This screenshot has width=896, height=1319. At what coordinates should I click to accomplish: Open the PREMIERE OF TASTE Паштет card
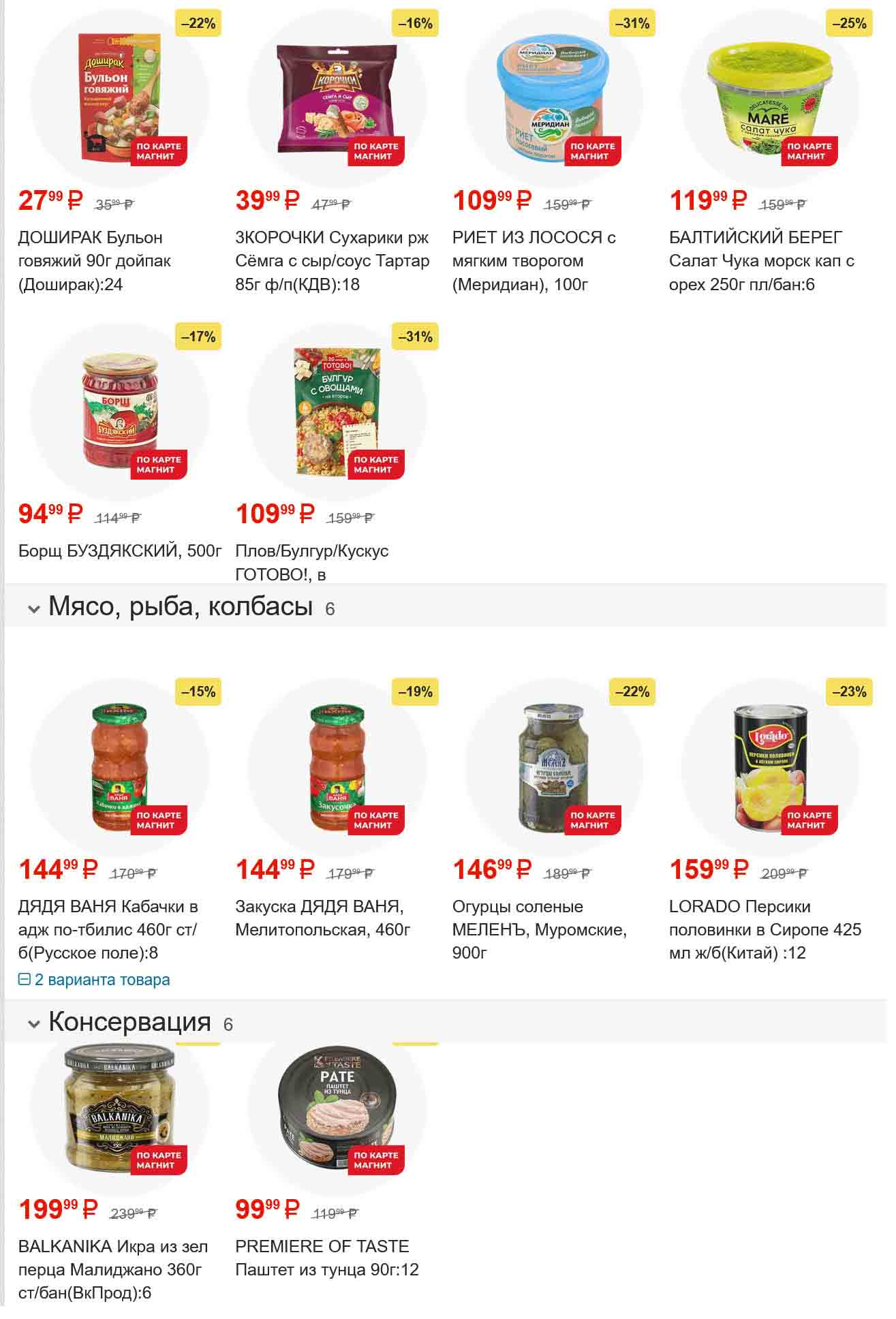pyautogui.click(x=337, y=1107)
